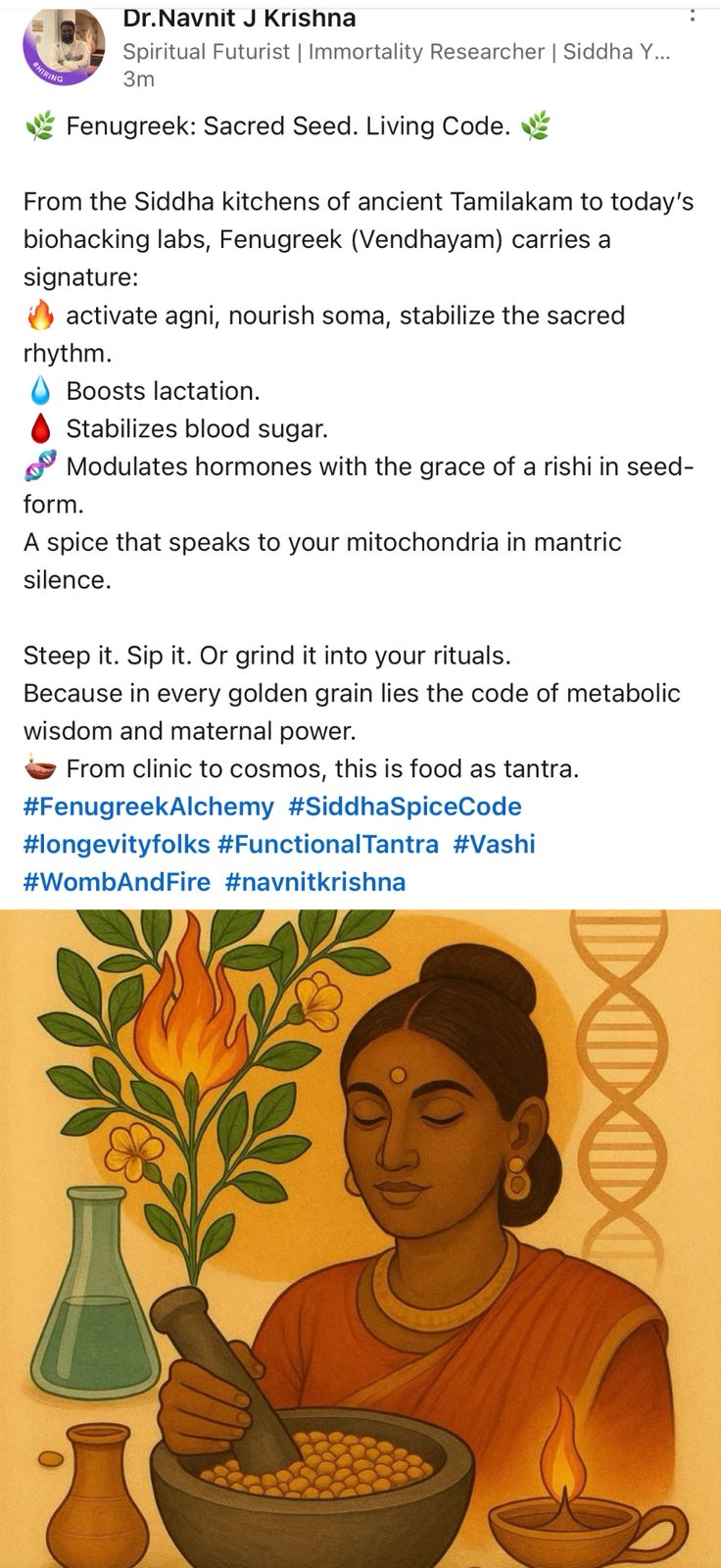Open Dr.Navnit J Krishna's profile name
The image size is (721, 1568).
tap(239, 18)
